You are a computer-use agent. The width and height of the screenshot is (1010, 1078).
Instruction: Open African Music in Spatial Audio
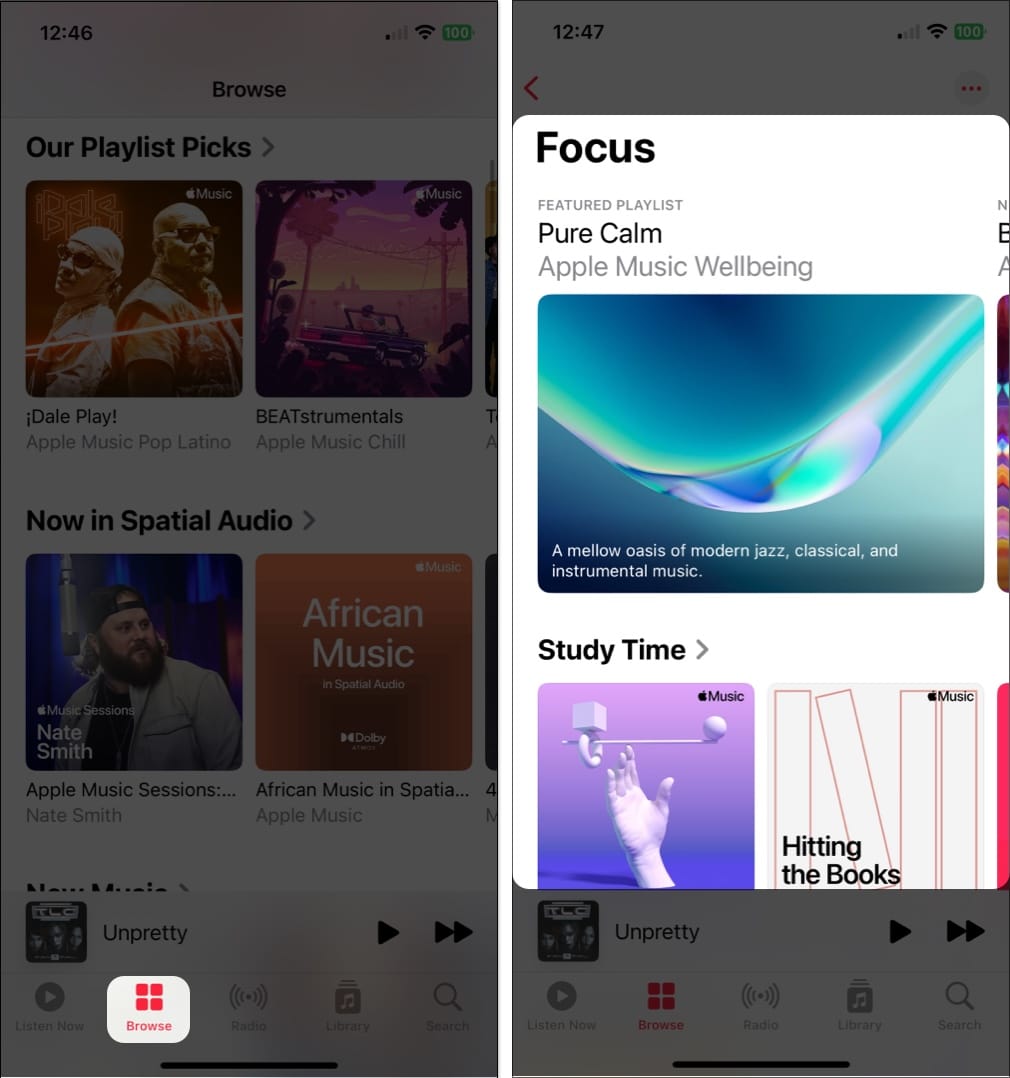point(364,662)
